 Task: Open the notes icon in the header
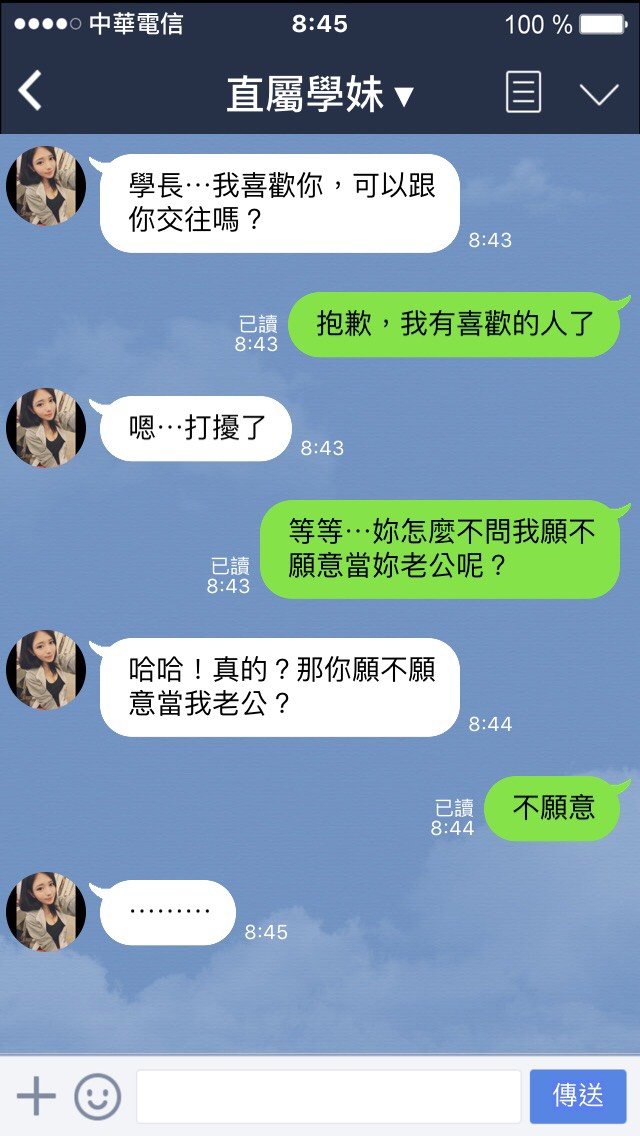[x=523, y=93]
